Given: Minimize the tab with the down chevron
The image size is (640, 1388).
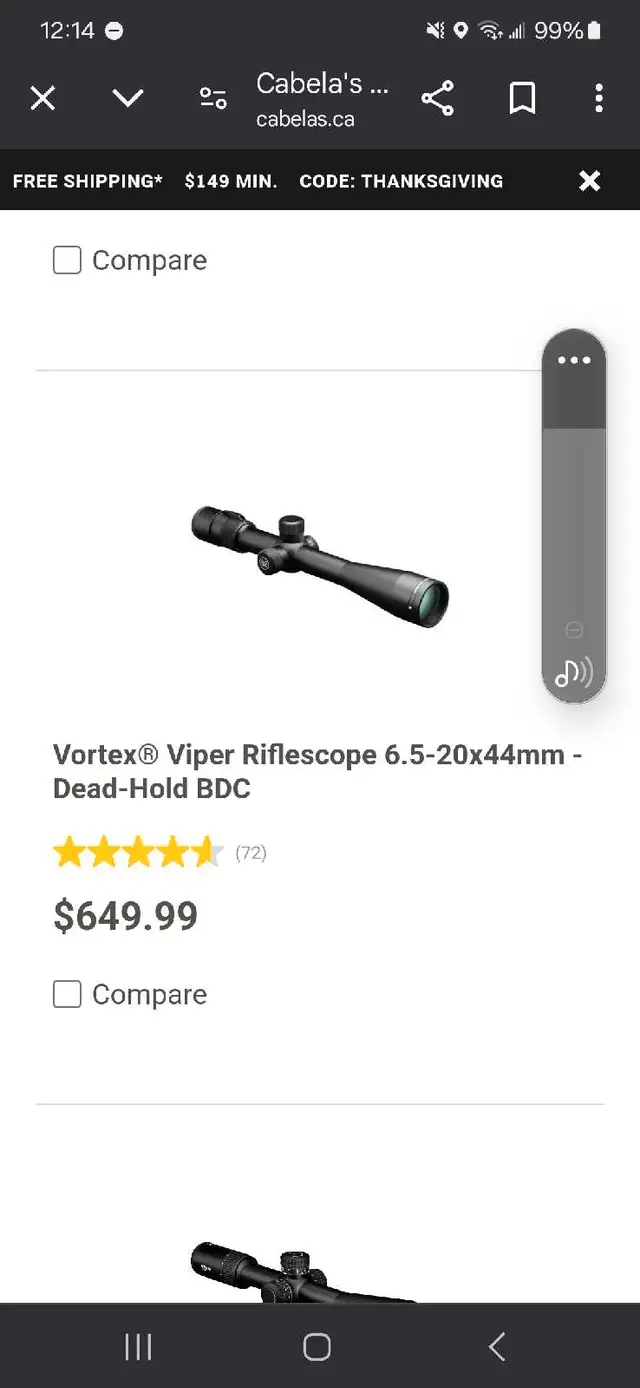Looking at the screenshot, I should [128, 98].
